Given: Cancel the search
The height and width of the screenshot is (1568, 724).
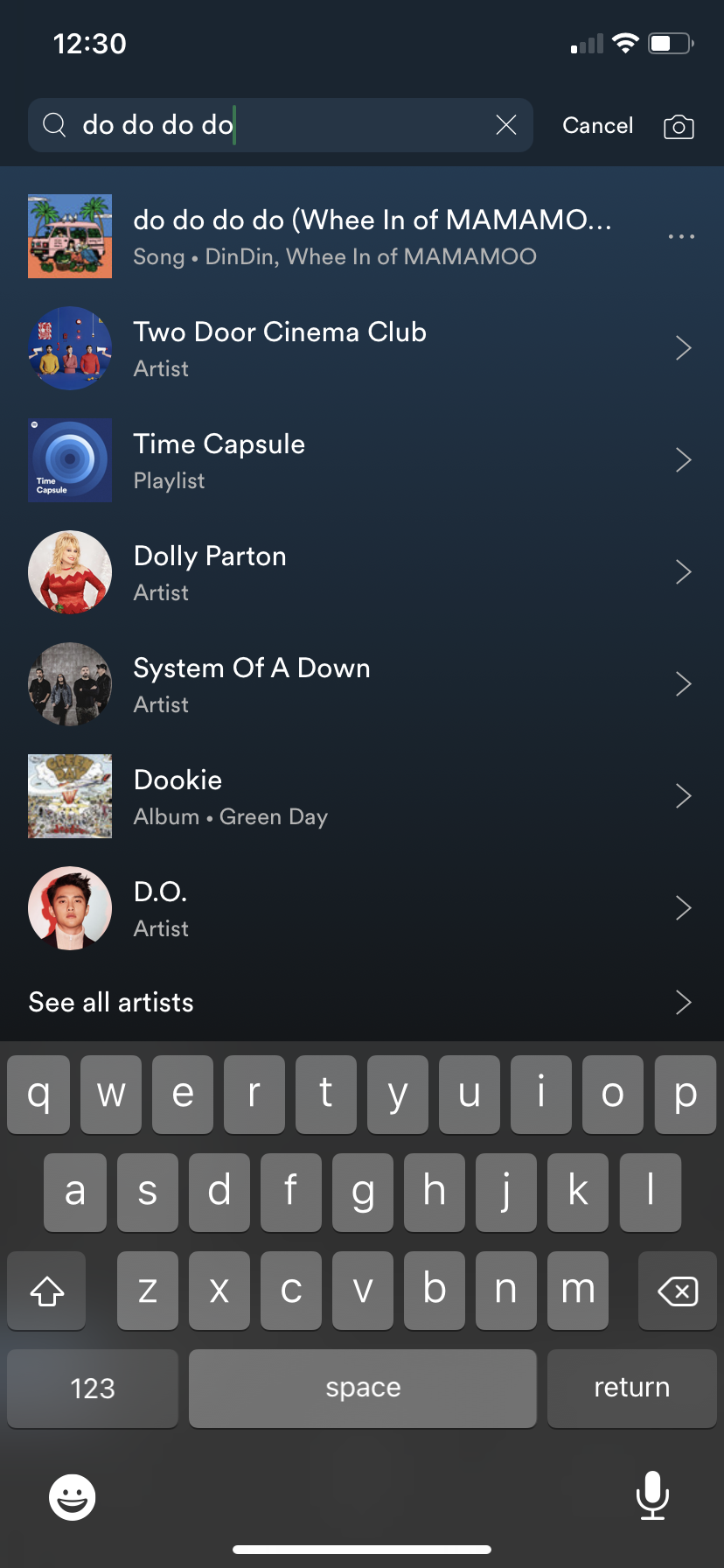Looking at the screenshot, I should pos(597,125).
